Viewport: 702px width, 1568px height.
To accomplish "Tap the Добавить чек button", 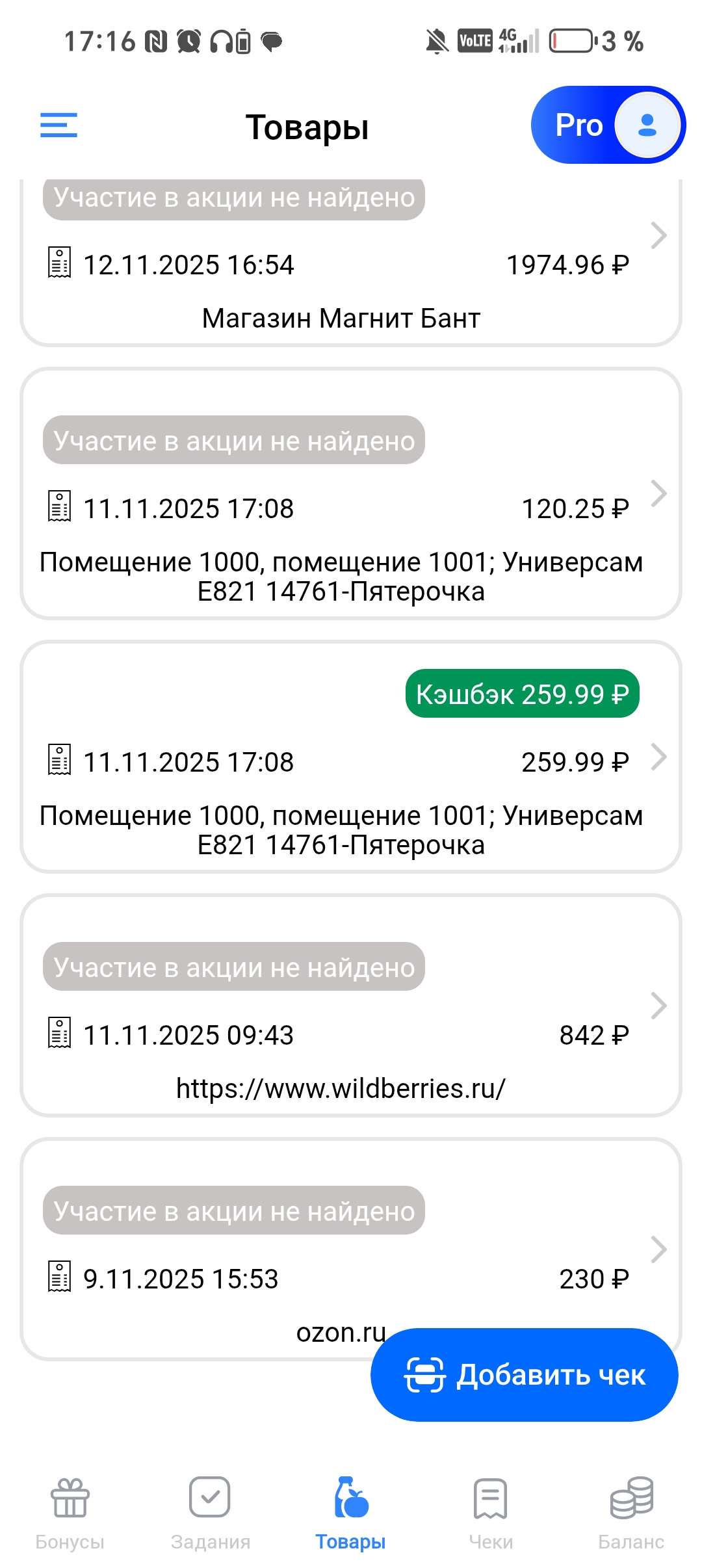I will [x=524, y=1374].
